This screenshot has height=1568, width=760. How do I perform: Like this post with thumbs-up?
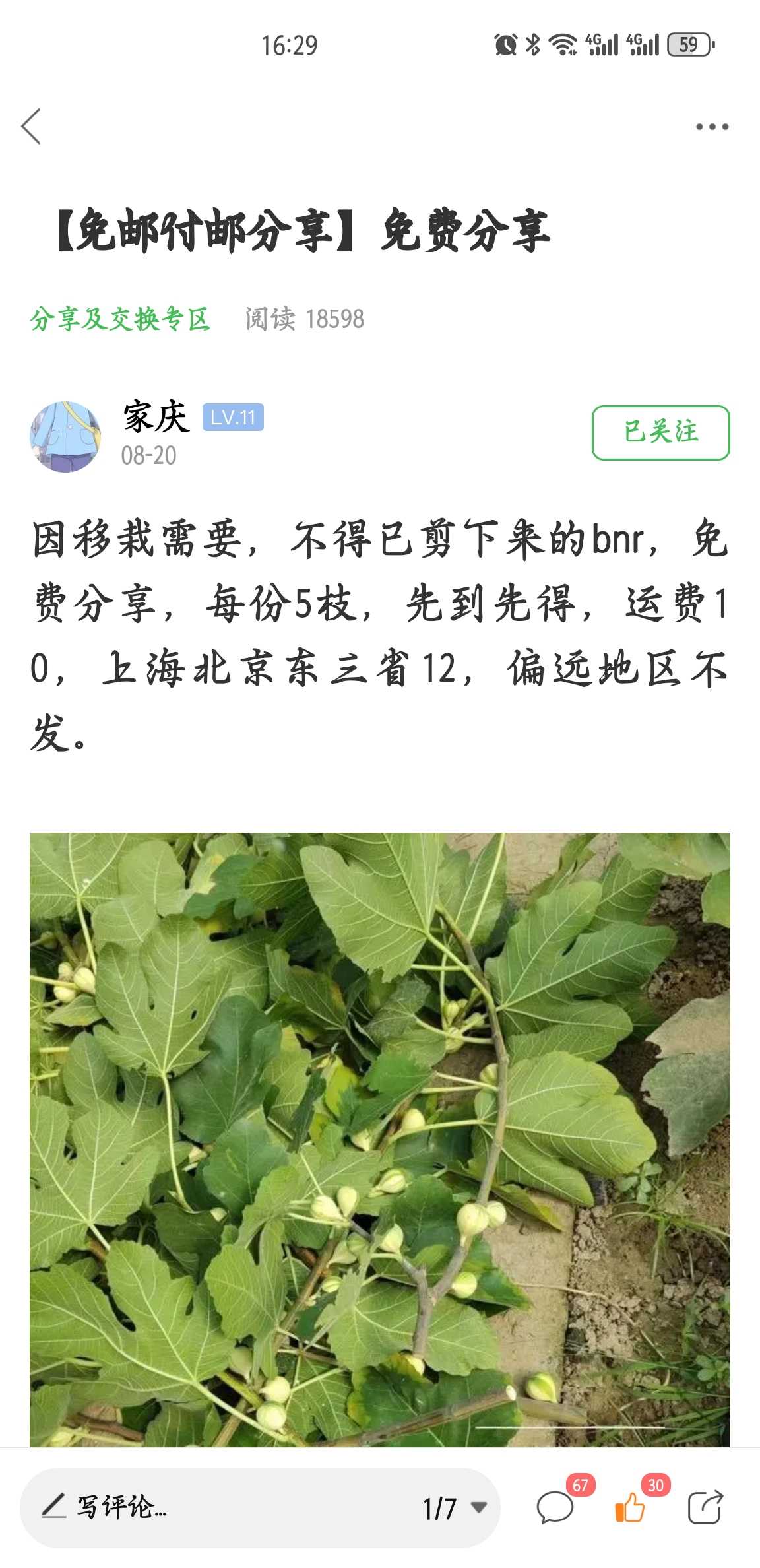631,1507
